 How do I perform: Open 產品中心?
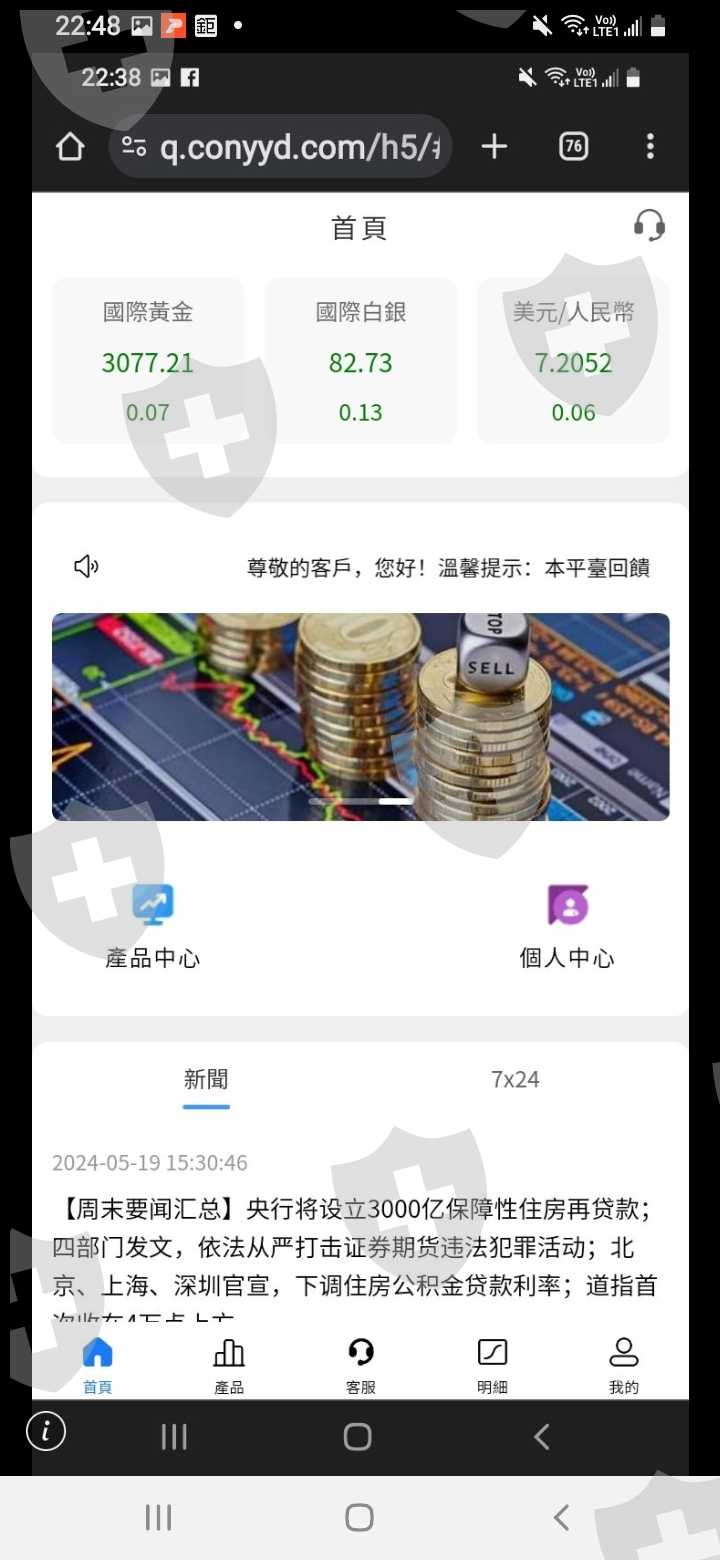pyautogui.click(x=153, y=927)
